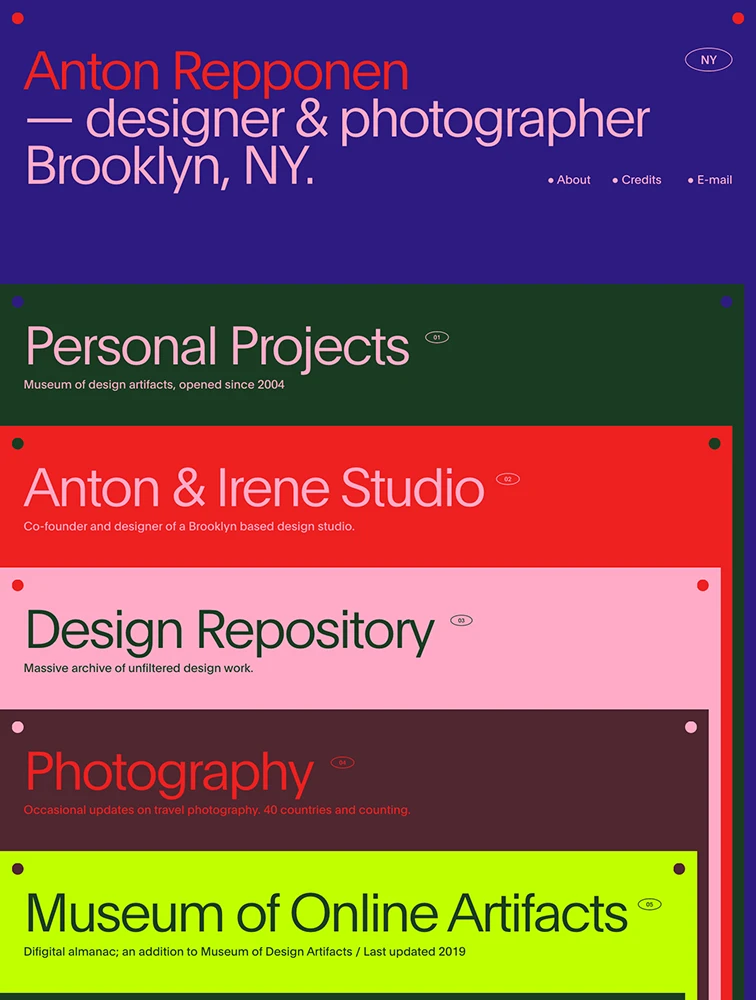Select the 05 badge near Museum of Online Artifacts
The width and height of the screenshot is (756, 1000).
click(649, 903)
